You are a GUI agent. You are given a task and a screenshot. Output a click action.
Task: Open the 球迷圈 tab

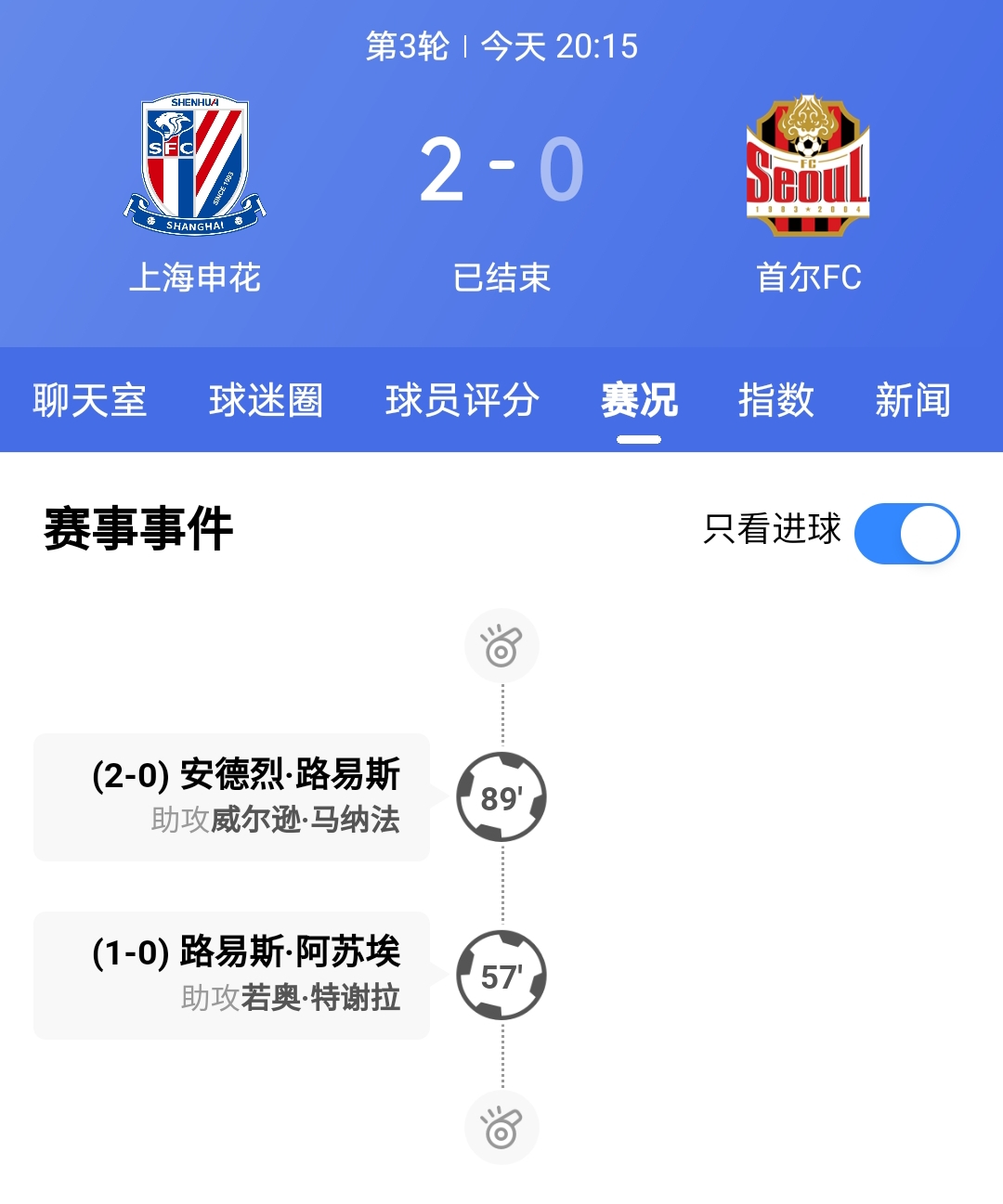pyautogui.click(x=266, y=400)
